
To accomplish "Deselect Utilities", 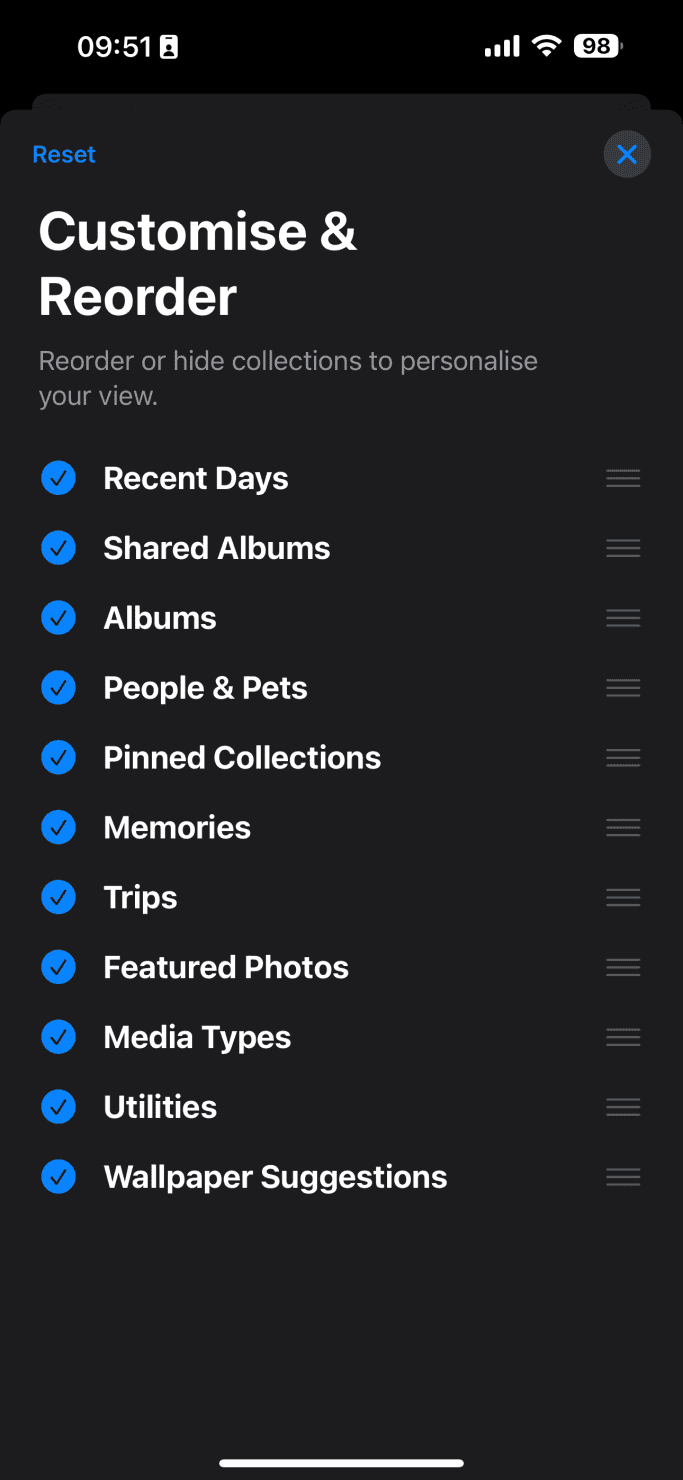I will pyautogui.click(x=59, y=1107).
